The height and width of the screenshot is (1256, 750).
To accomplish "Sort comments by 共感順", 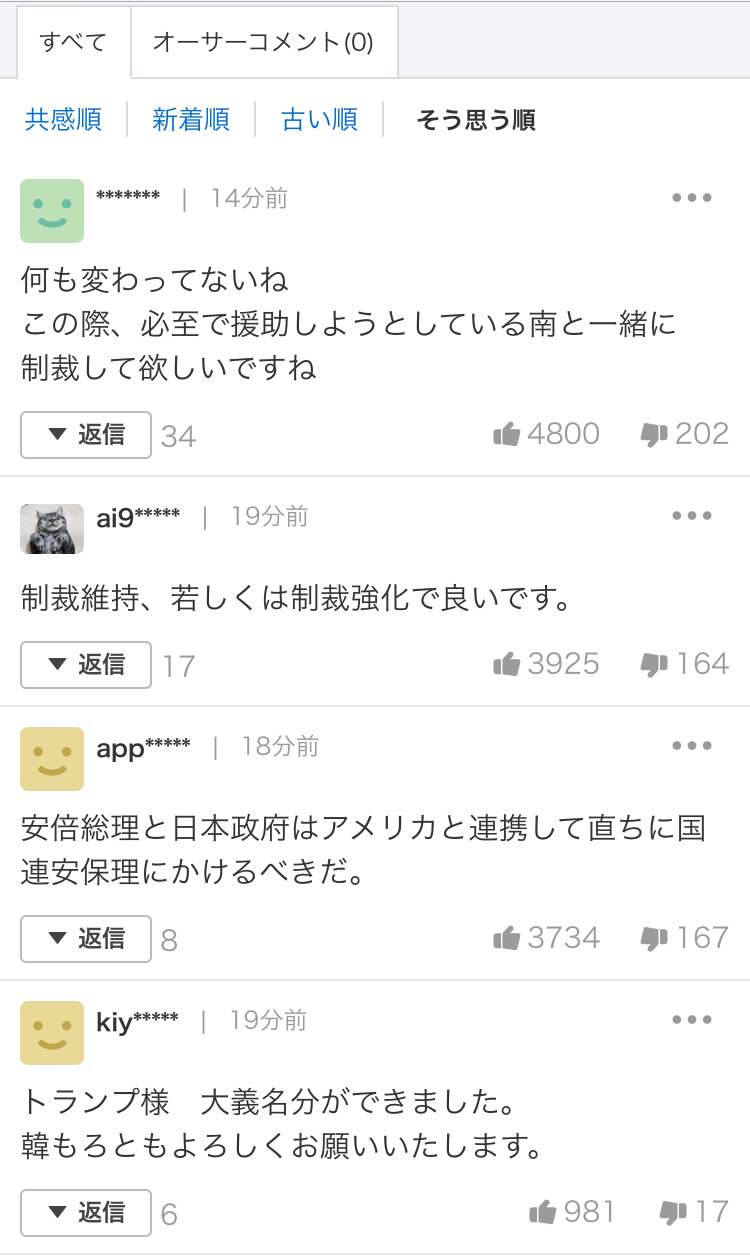I will [x=63, y=120].
